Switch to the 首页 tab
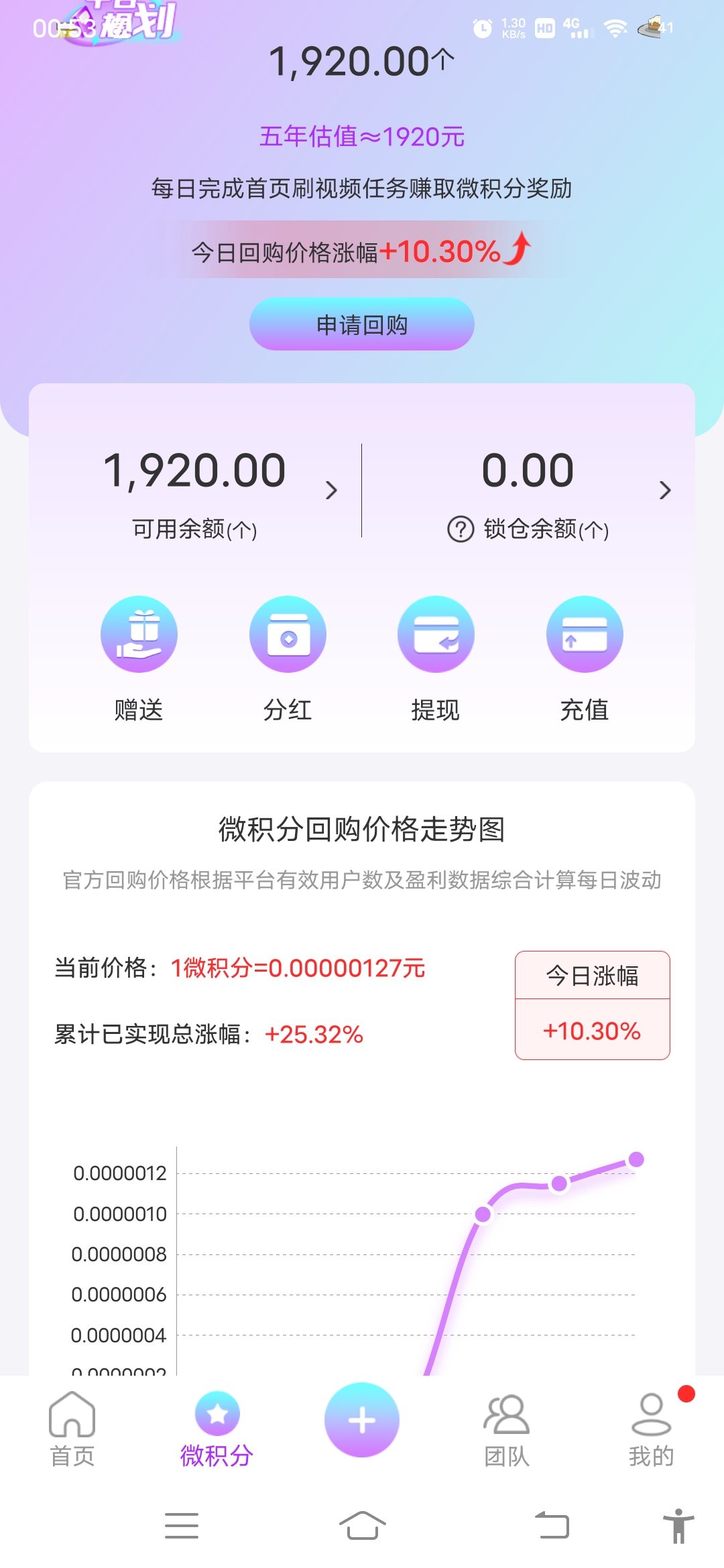The height and width of the screenshot is (1568, 724). 72,1429
